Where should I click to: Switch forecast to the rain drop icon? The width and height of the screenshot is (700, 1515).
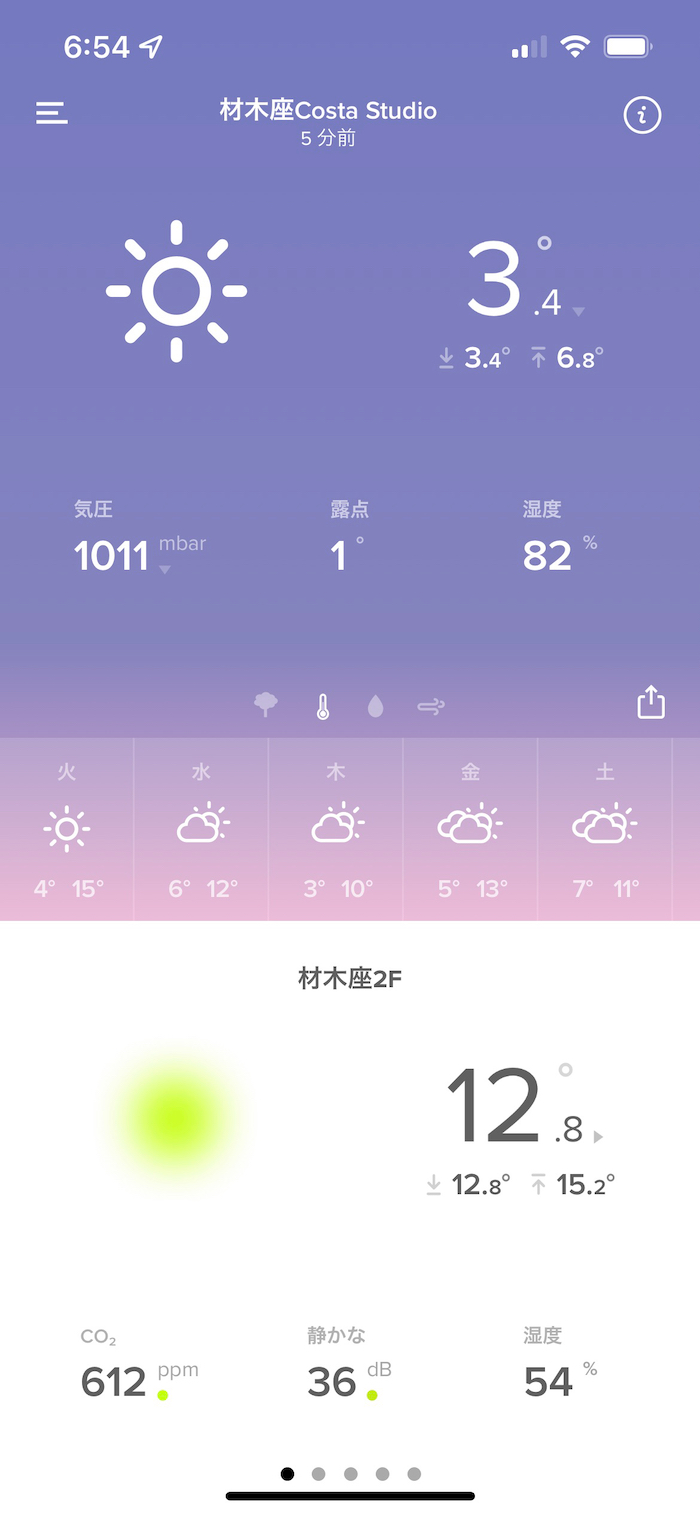[376, 707]
